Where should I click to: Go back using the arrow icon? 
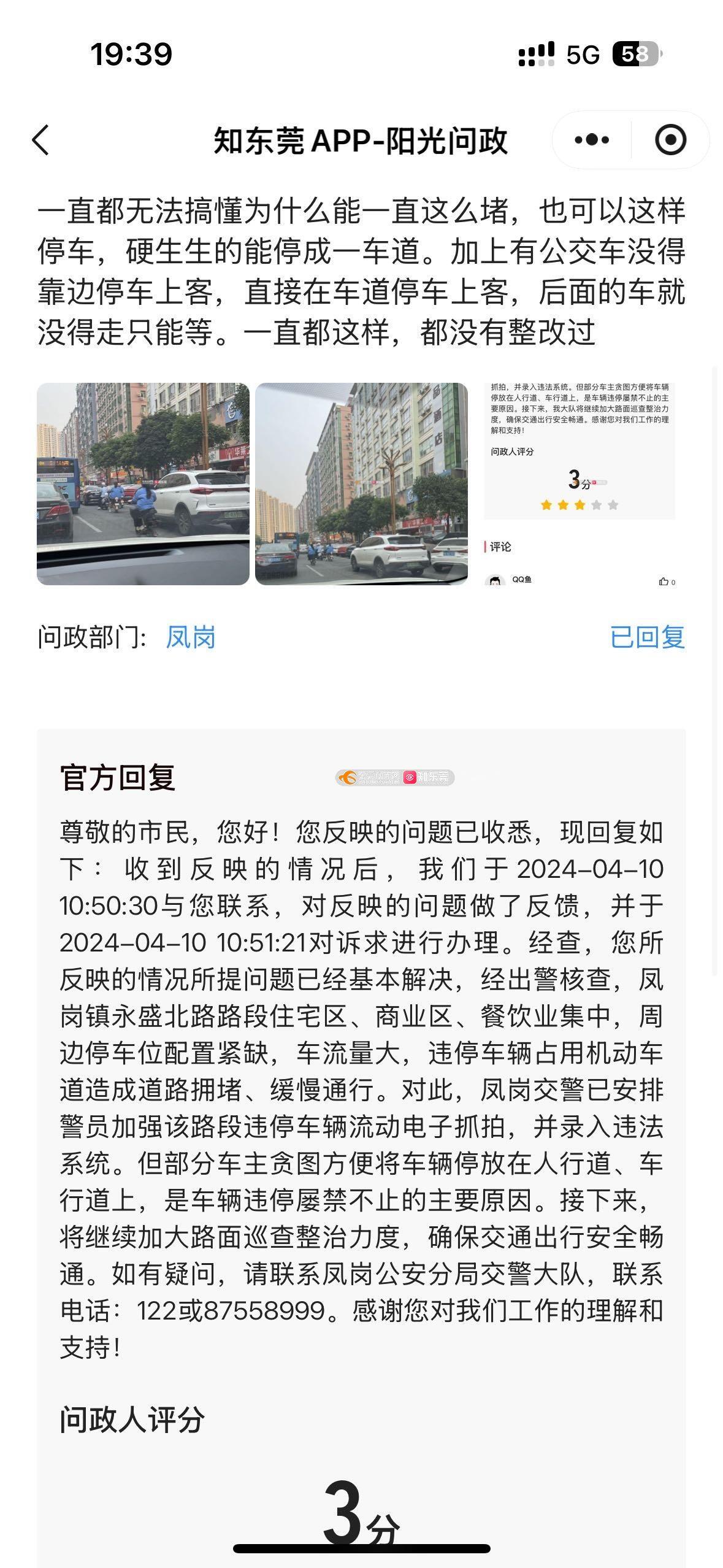[40, 140]
